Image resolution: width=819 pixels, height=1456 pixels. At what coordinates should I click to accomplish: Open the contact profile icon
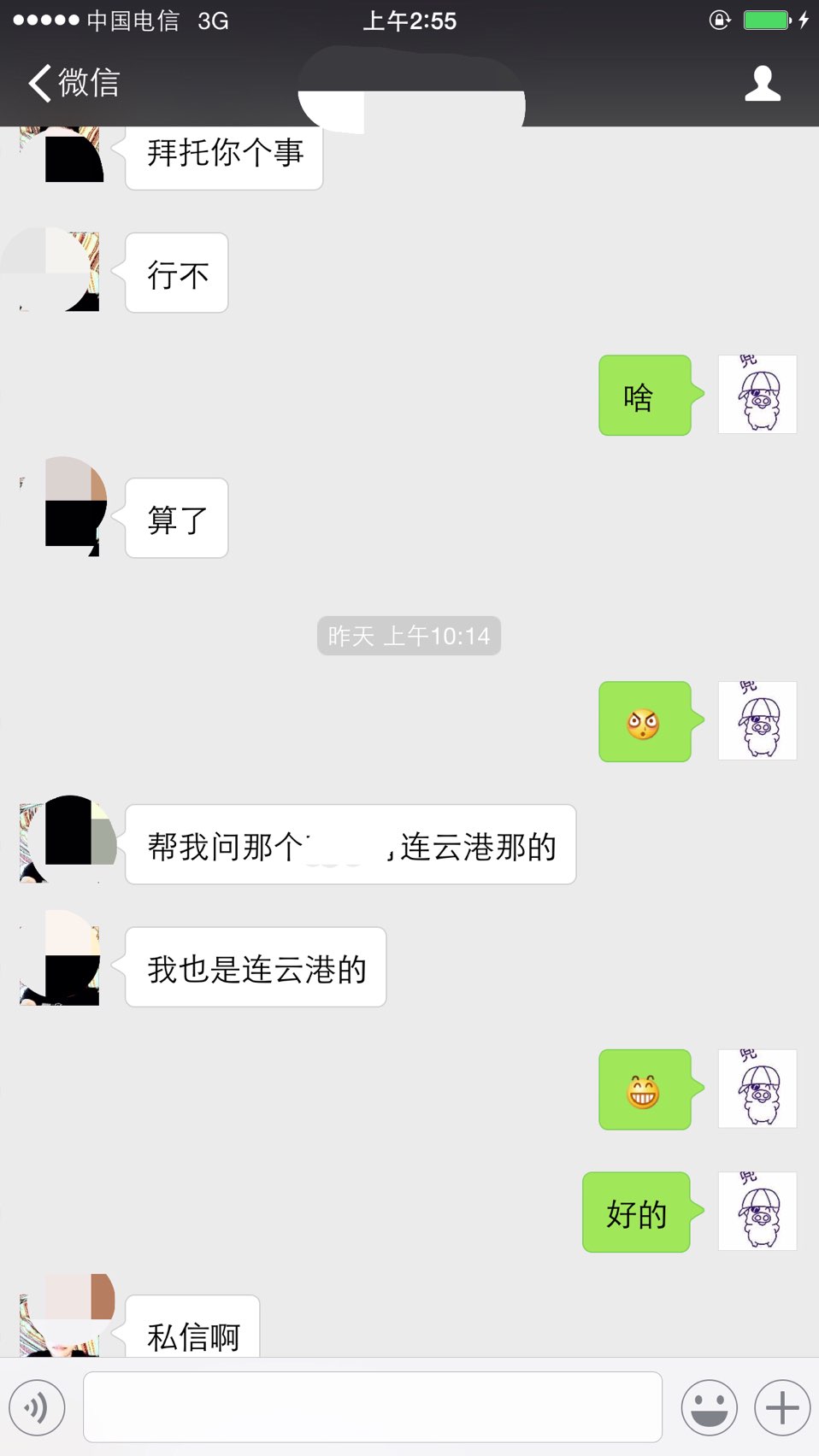(x=763, y=83)
